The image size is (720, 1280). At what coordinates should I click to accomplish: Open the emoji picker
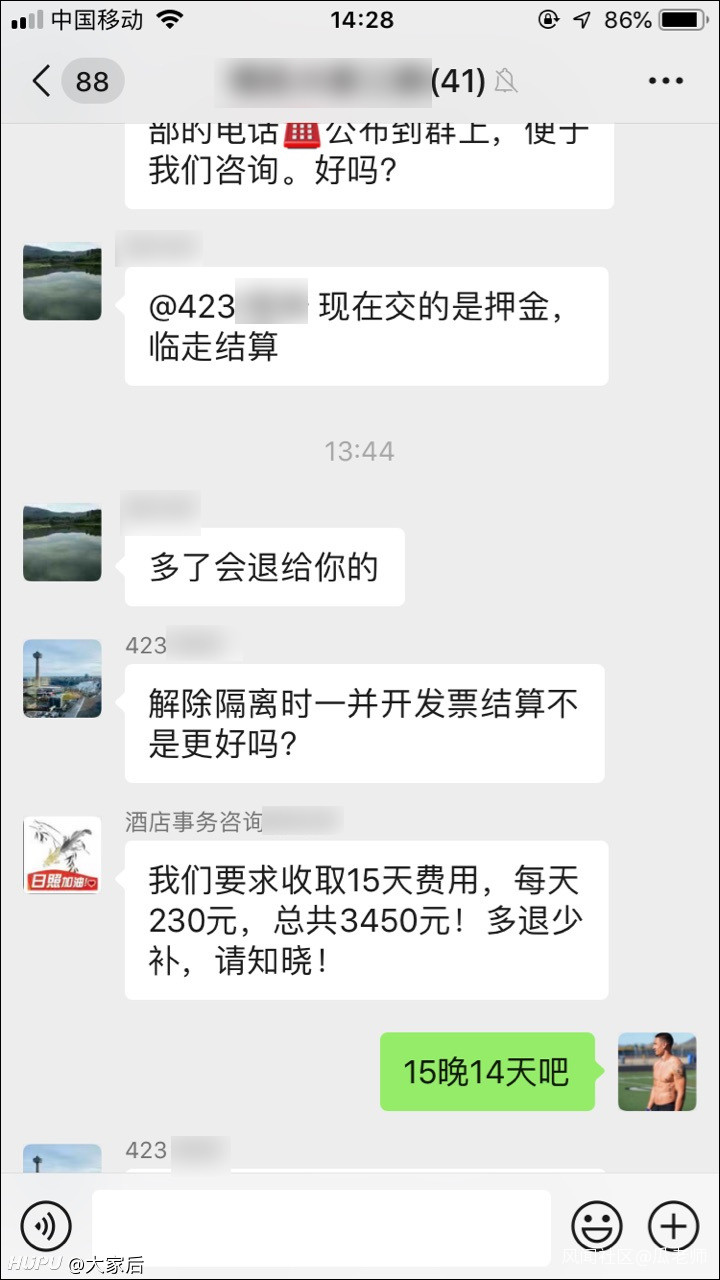pyautogui.click(x=597, y=1225)
